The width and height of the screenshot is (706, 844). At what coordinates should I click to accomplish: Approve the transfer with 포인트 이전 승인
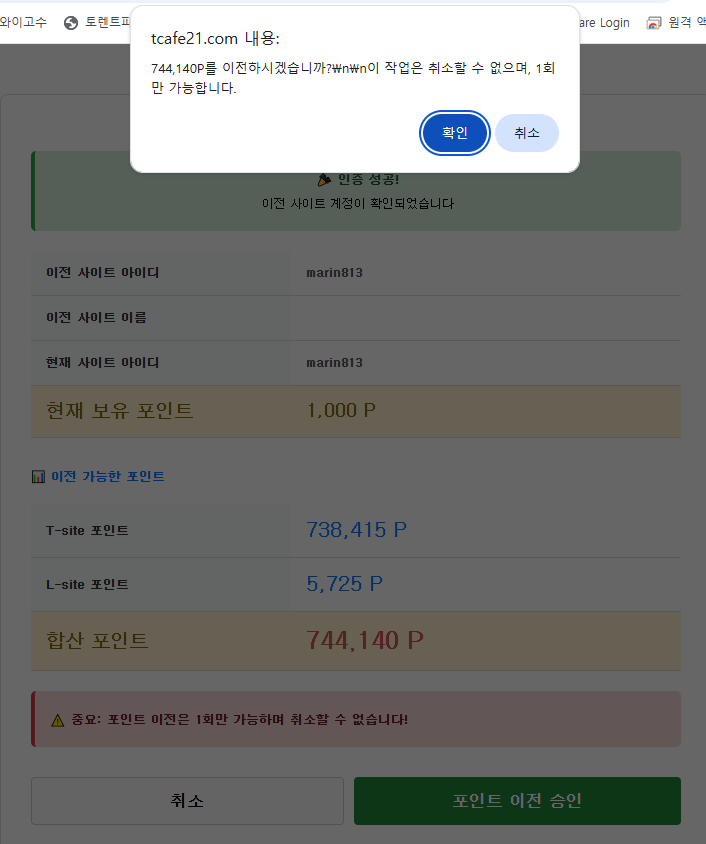(x=517, y=801)
